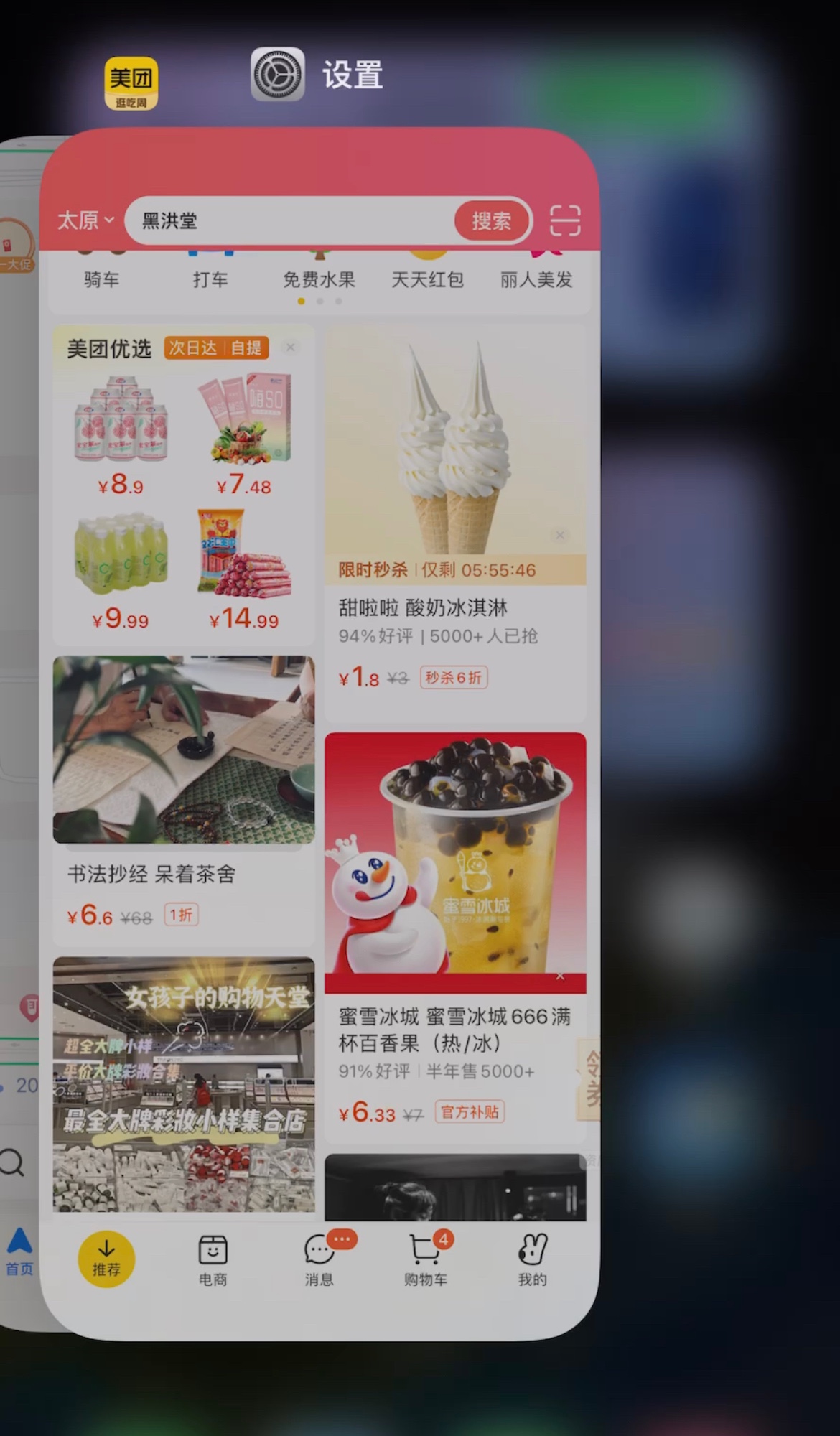The width and height of the screenshot is (840, 1436).
Task: Open the 女孩子的购物天堂 video card
Action: coord(183,1084)
